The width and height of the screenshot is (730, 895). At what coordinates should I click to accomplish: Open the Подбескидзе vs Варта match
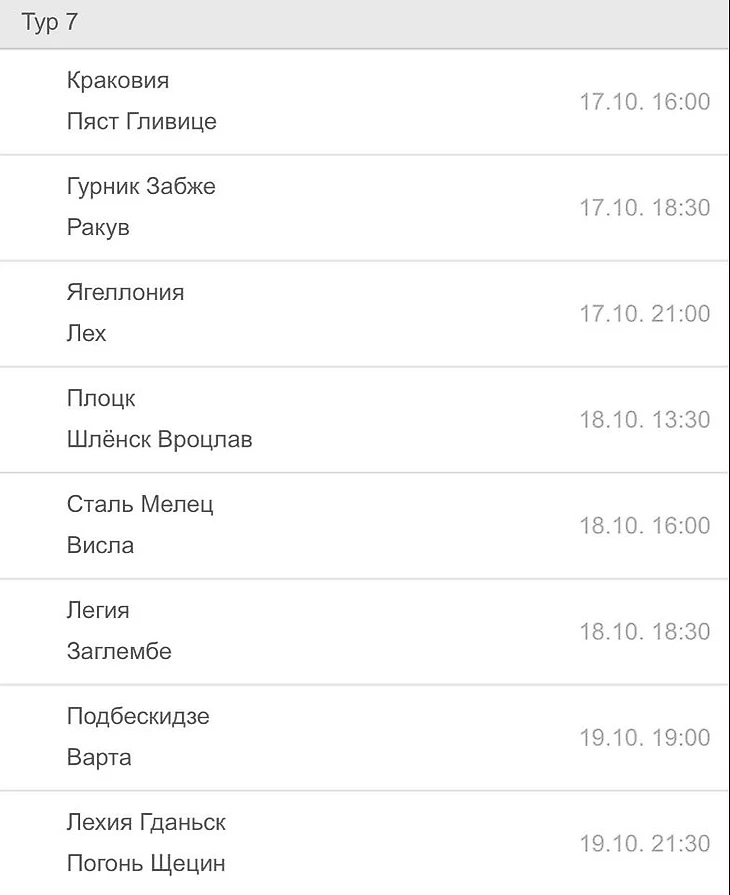point(365,737)
